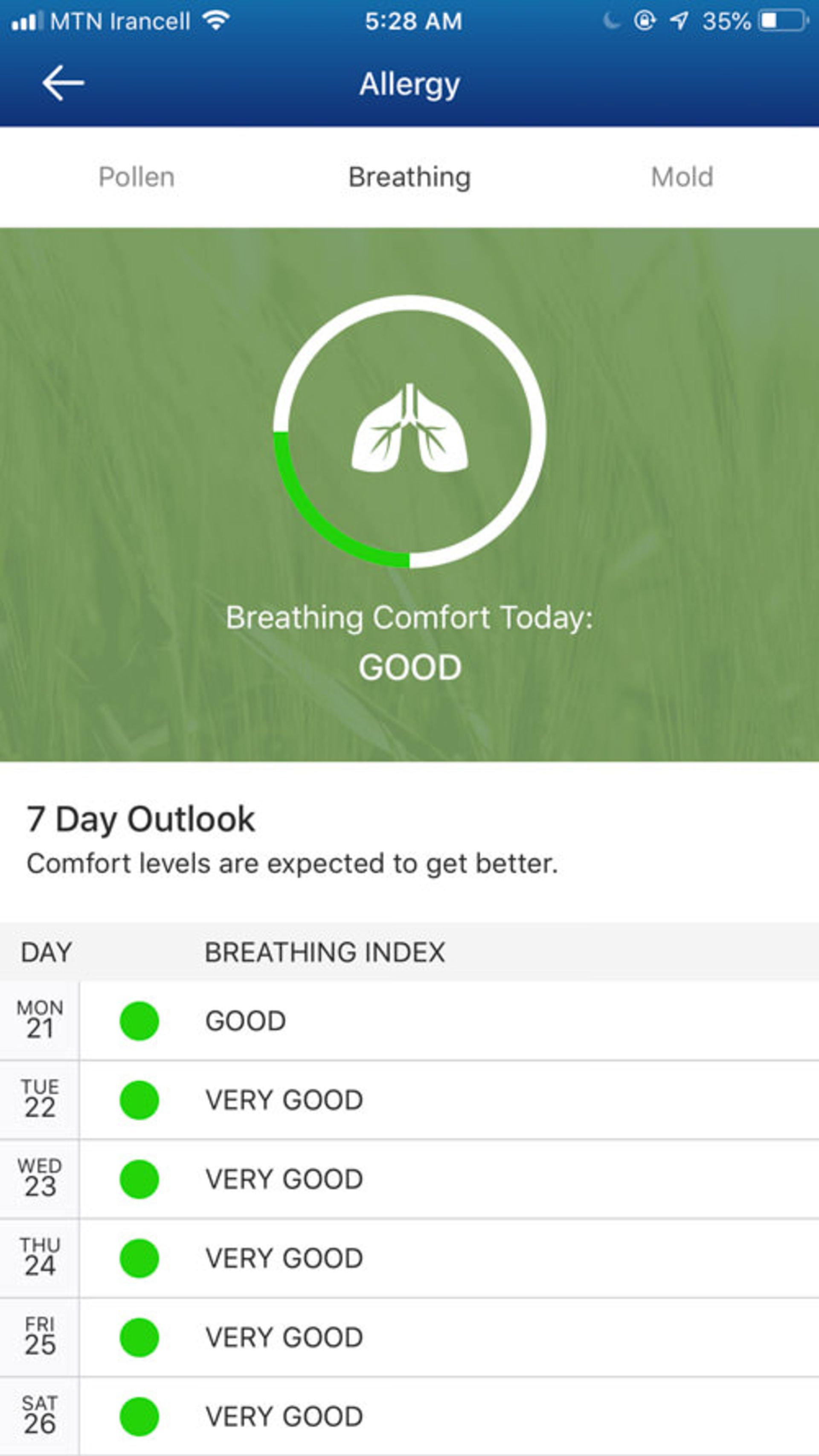Switch to the Mold tab
This screenshot has width=819, height=1456.
click(682, 177)
